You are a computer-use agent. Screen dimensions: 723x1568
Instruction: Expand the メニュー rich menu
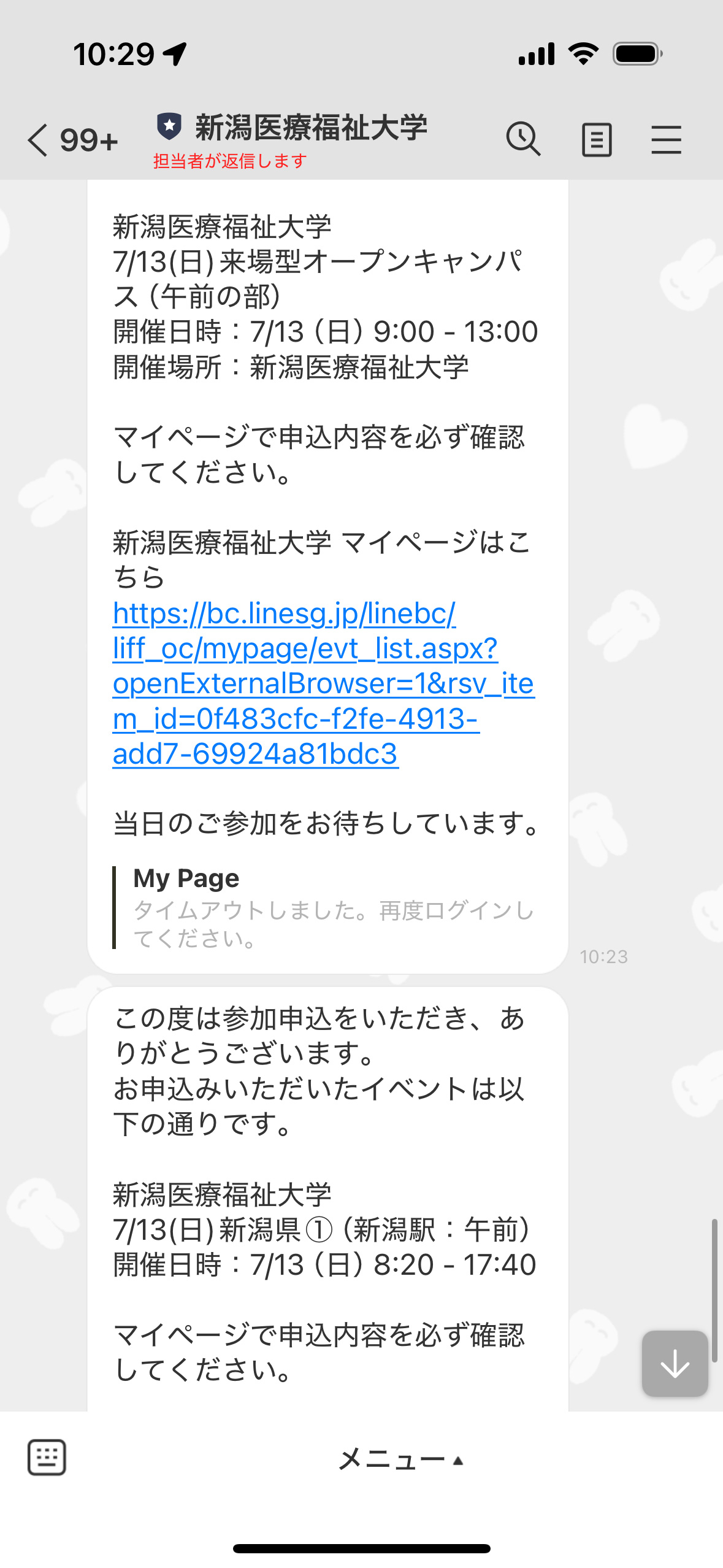[400, 1459]
